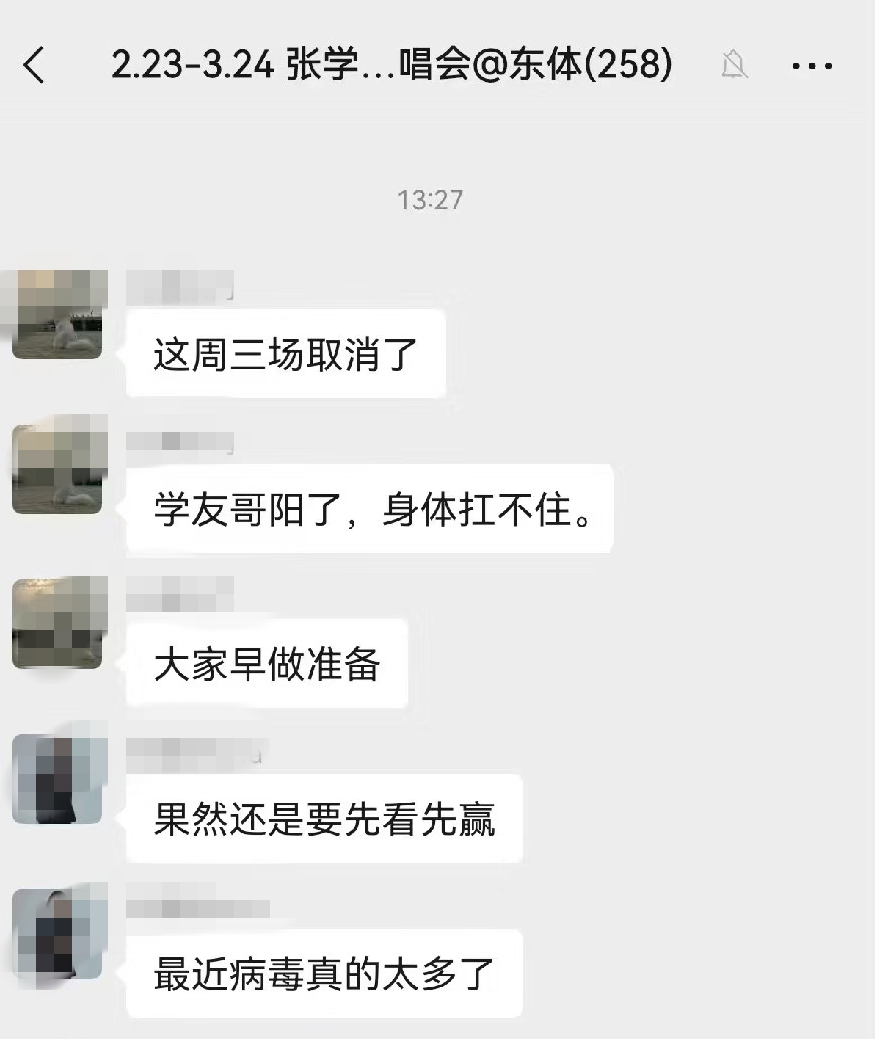Select the group title '2.23-3.24 张学...唱会@东体(258)'
The image size is (875, 1039).
tap(390, 64)
